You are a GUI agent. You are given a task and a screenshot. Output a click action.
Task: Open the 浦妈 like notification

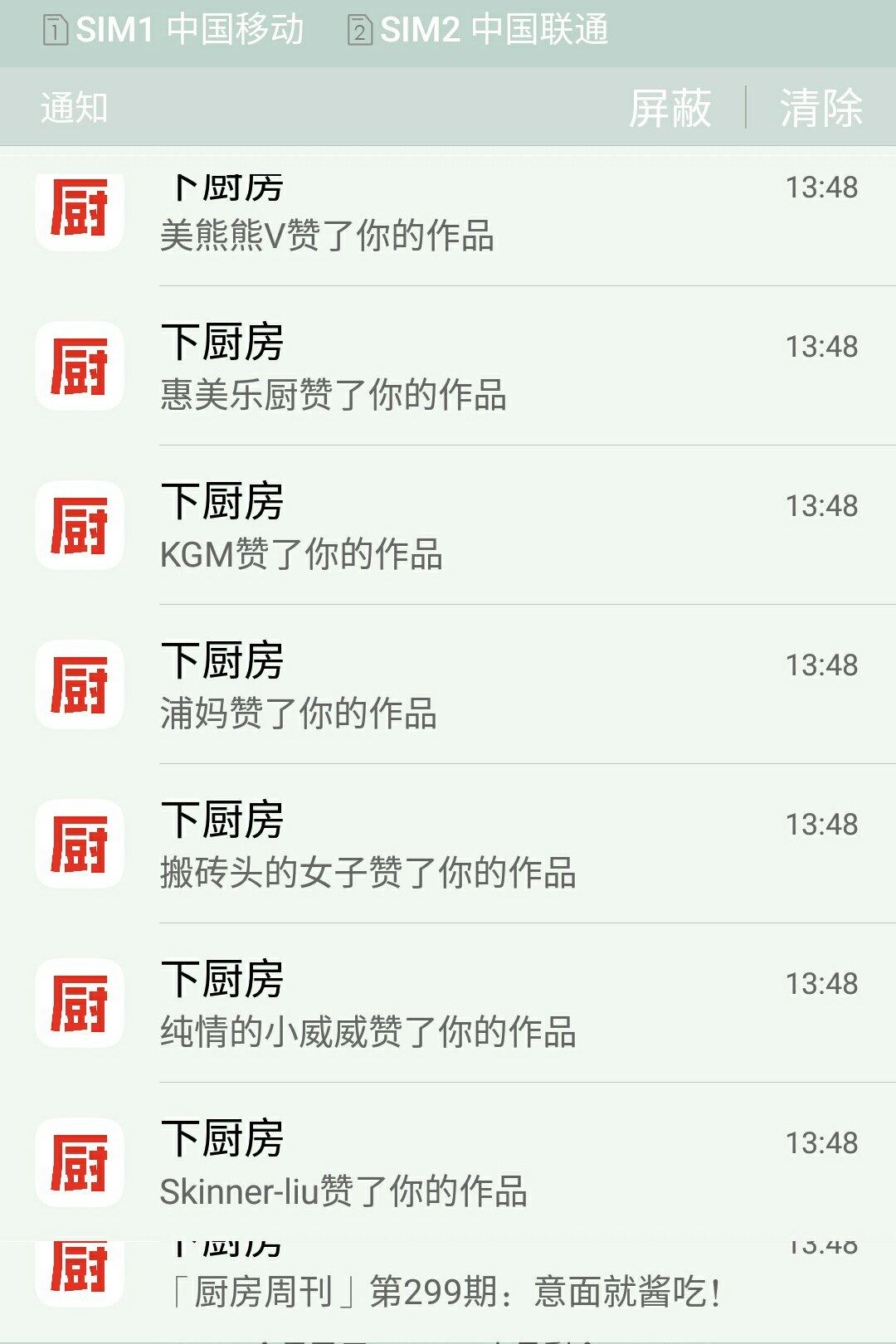448,685
